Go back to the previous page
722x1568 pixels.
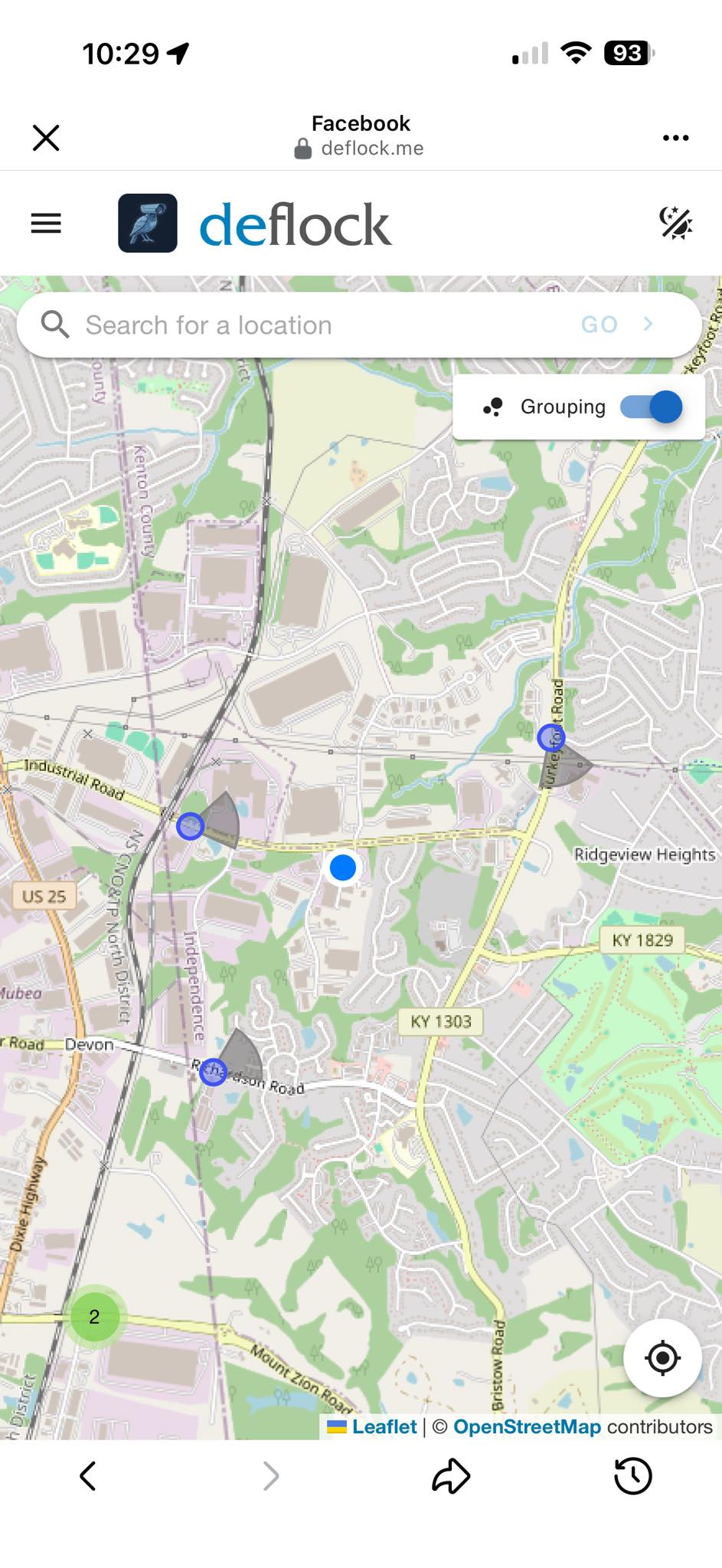click(89, 1476)
